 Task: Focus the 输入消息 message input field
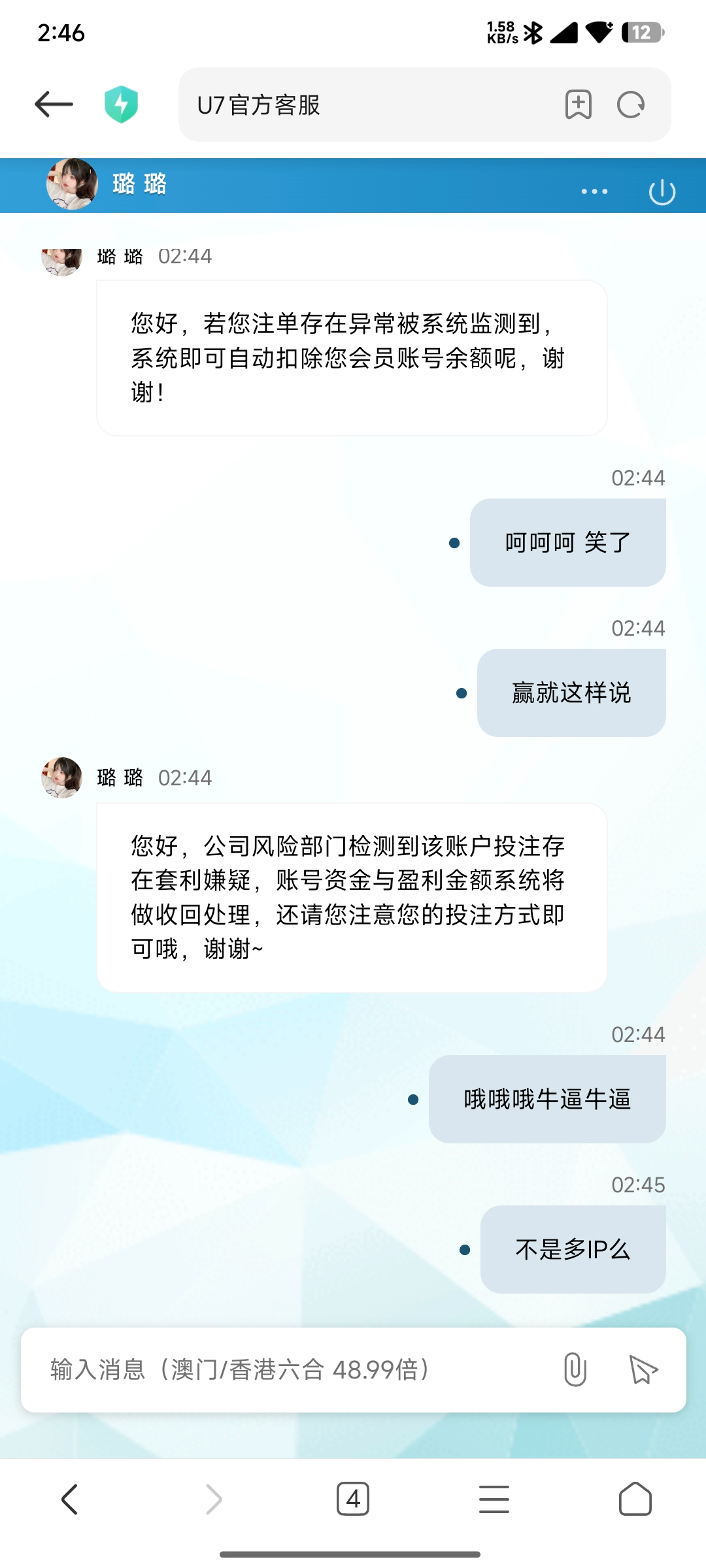pos(288,1370)
